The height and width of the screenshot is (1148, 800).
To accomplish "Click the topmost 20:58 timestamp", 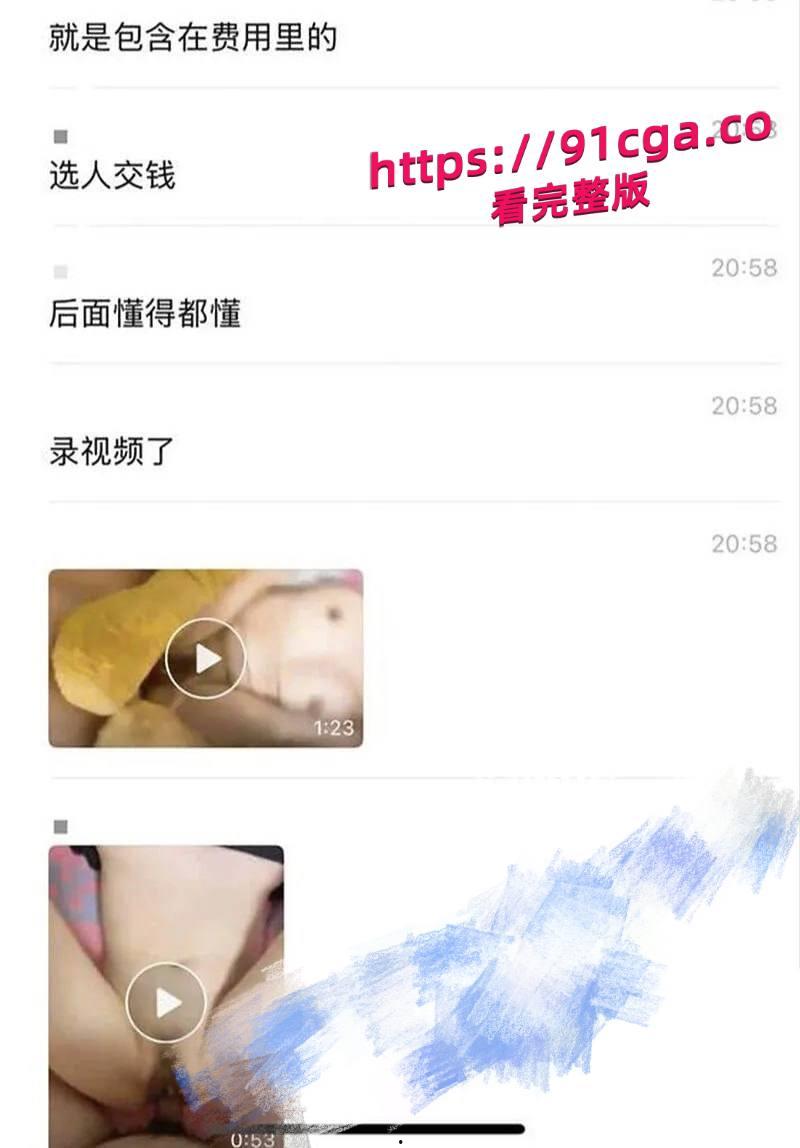I will tap(744, 128).
